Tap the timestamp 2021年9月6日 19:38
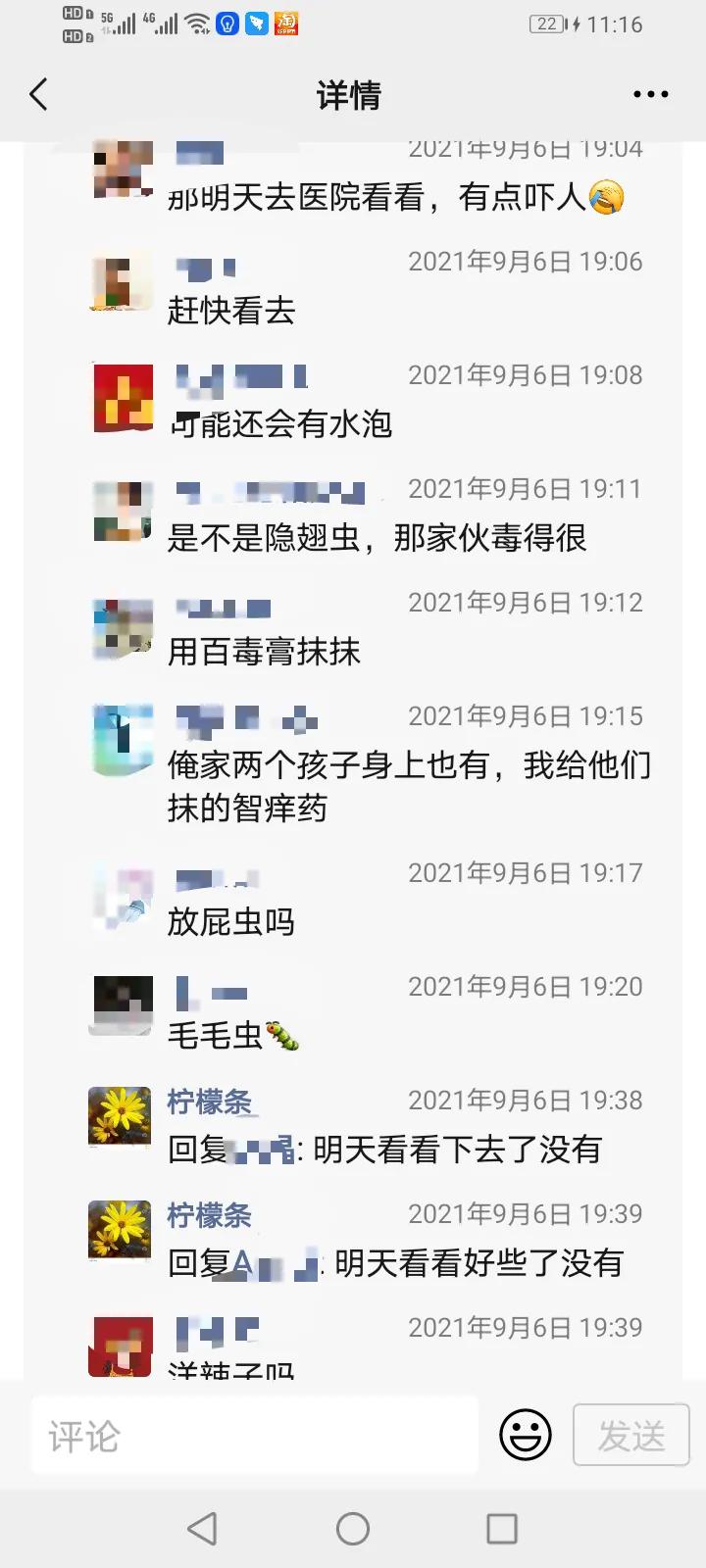The image size is (706, 1568). (528, 1100)
